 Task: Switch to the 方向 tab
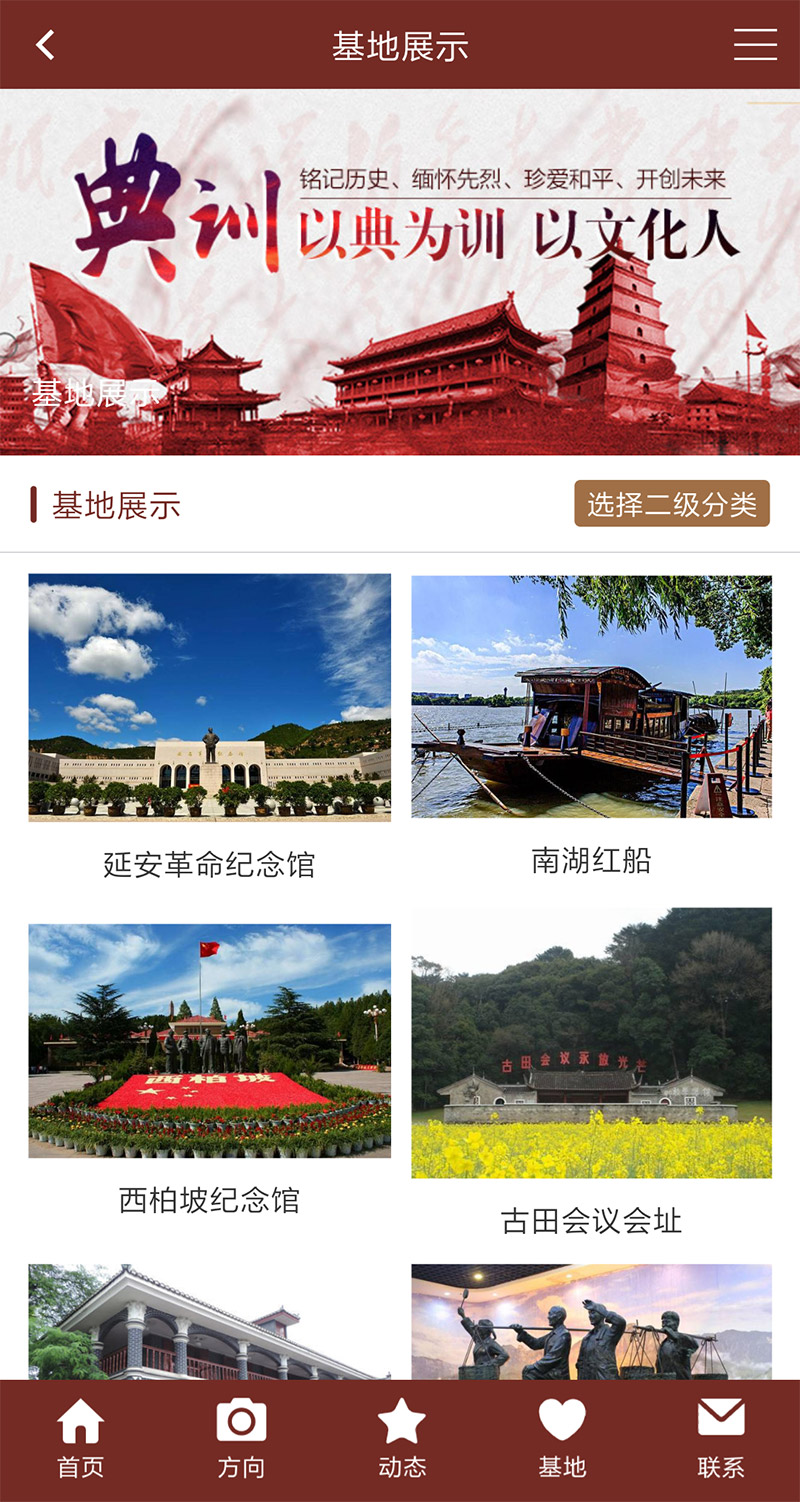click(x=241, y=1440)
